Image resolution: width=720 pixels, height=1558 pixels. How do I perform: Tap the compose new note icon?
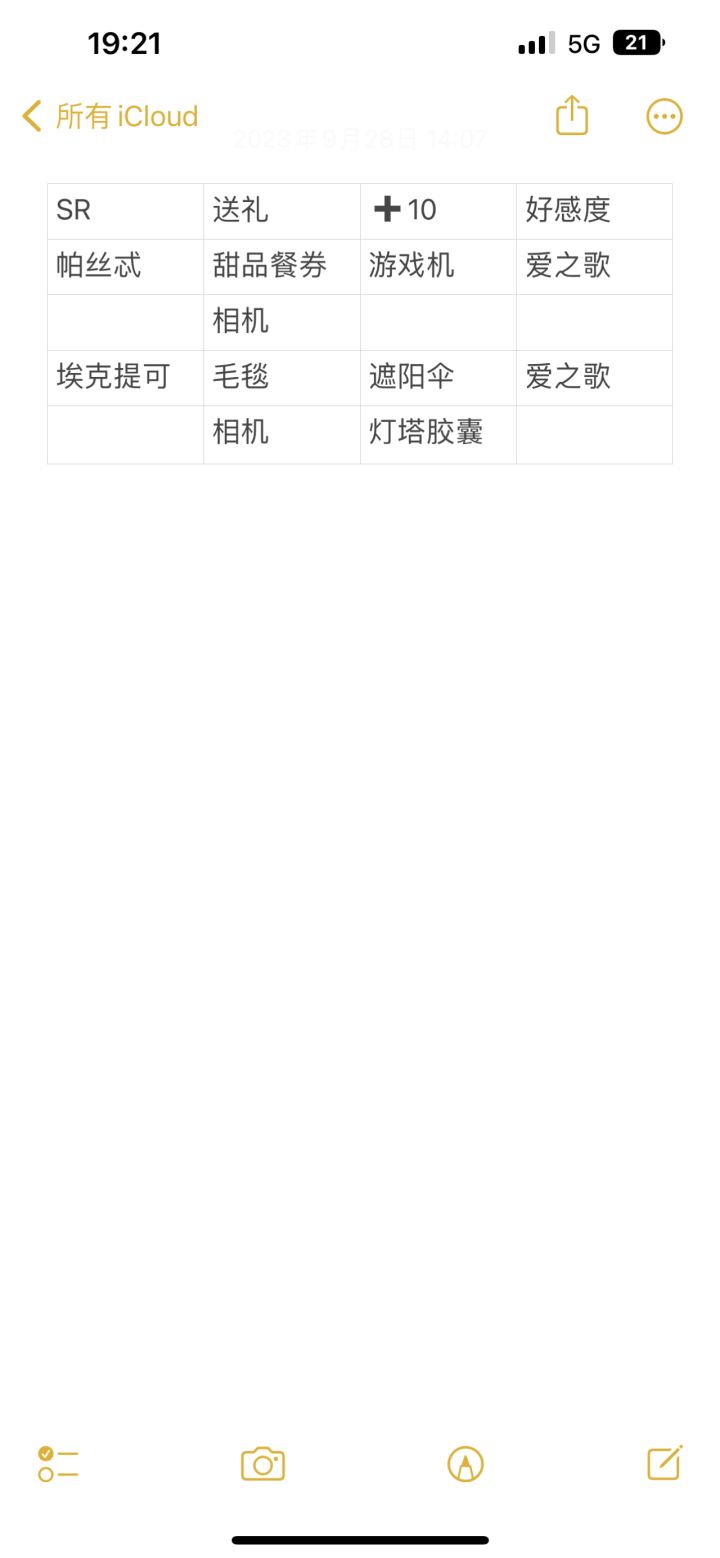tap(665, 1463)
